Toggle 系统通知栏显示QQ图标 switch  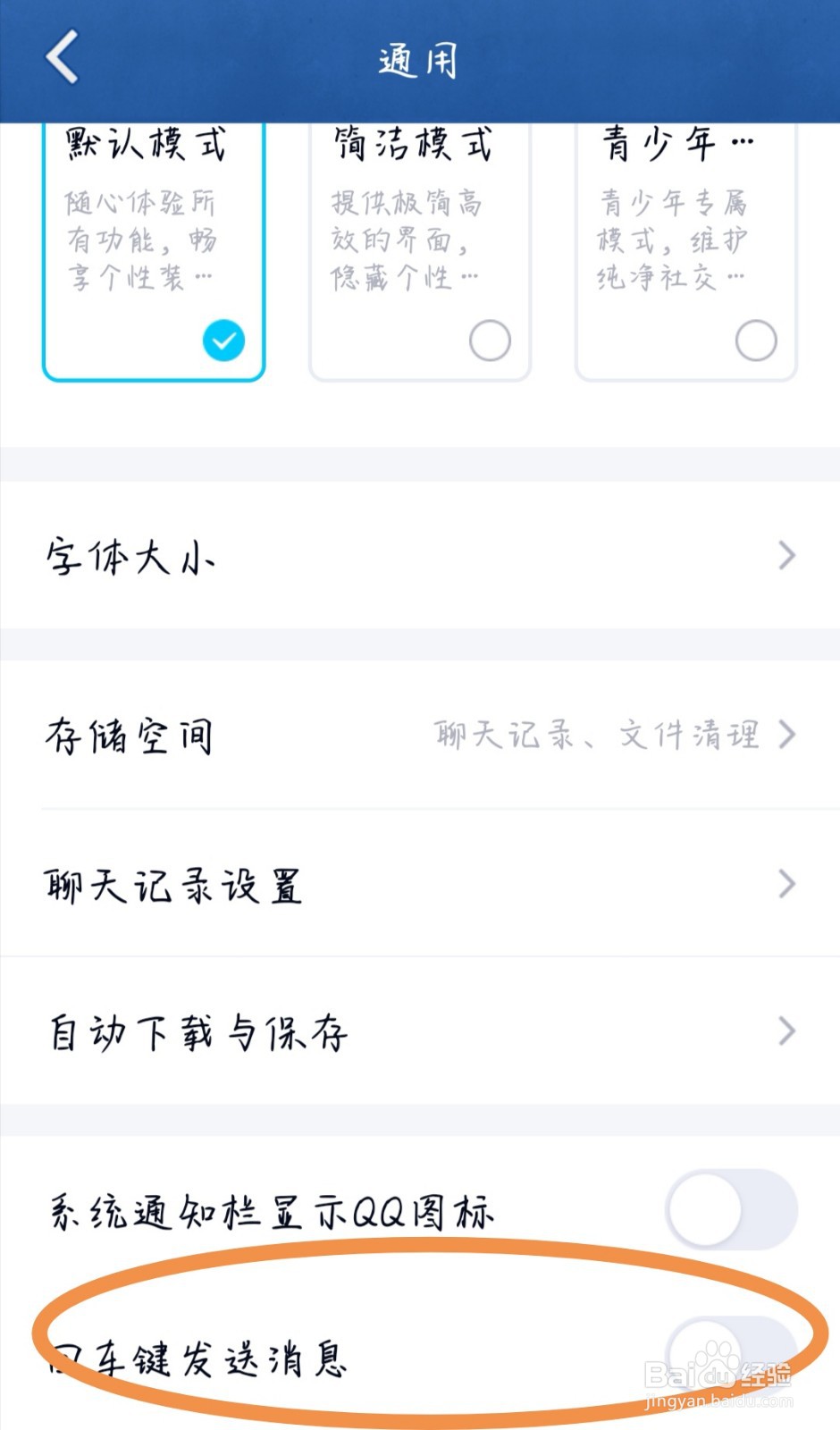coord(731,1210)
